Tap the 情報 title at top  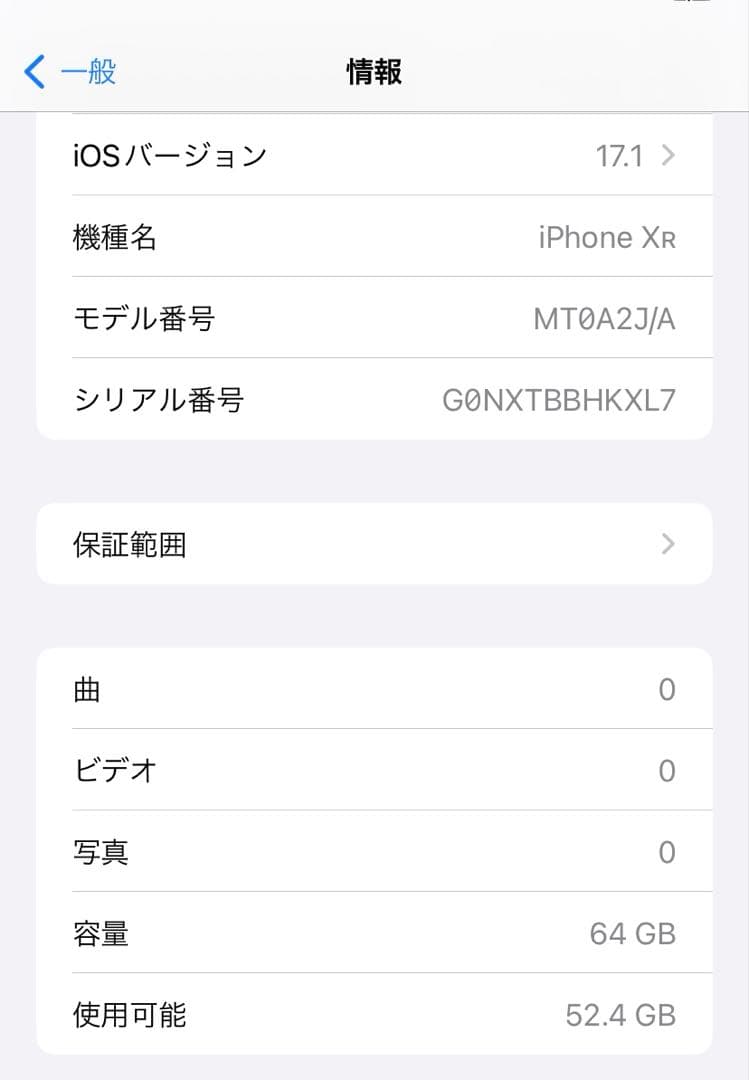(374, 71)
